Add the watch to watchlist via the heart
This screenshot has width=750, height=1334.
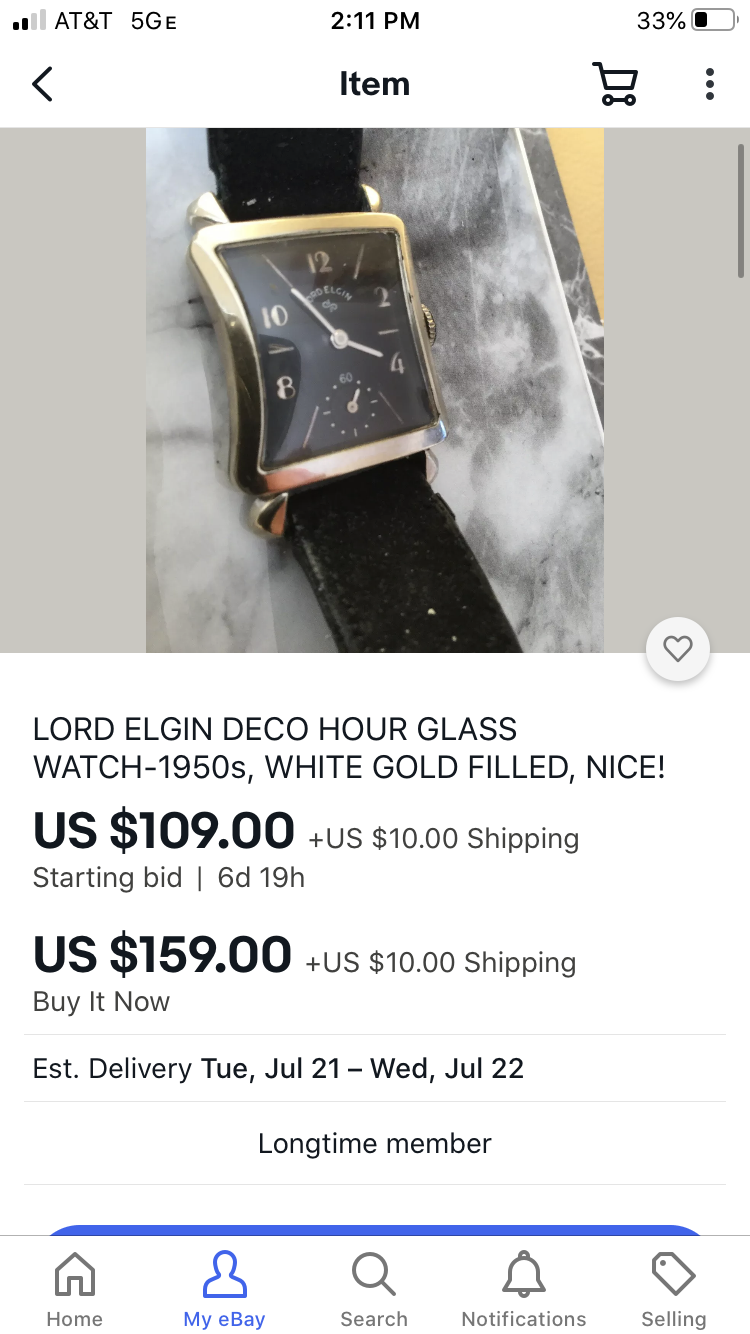coord(678,650)
